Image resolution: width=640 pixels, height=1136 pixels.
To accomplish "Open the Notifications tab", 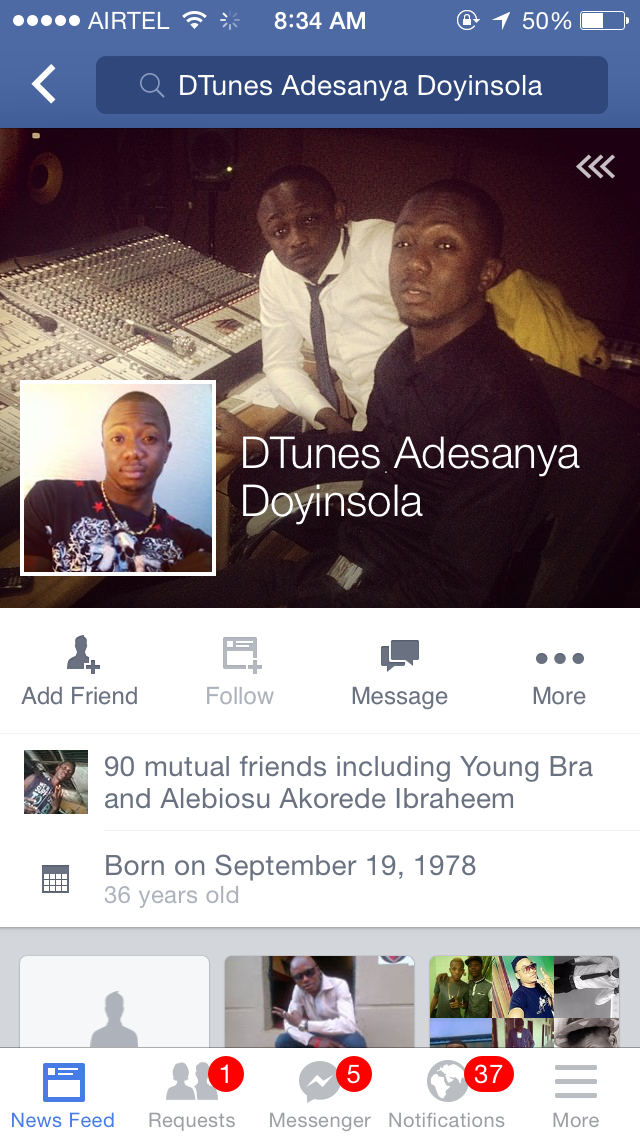I will (x=447, y=1093).
